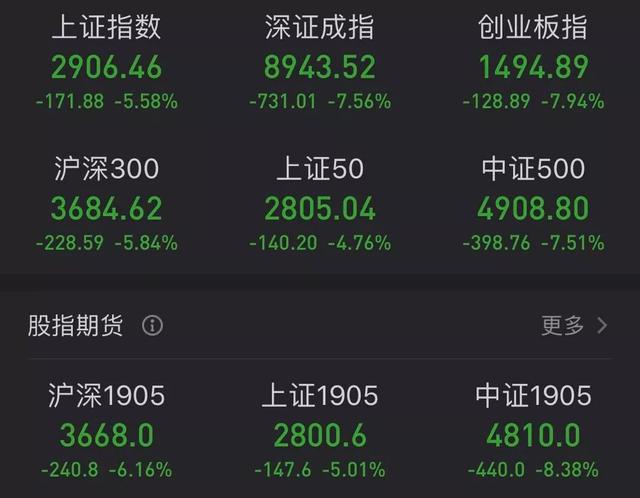View 上证50 index details
Image resolution: width=640 pixels, height=498 pixels.
point(320,206)
